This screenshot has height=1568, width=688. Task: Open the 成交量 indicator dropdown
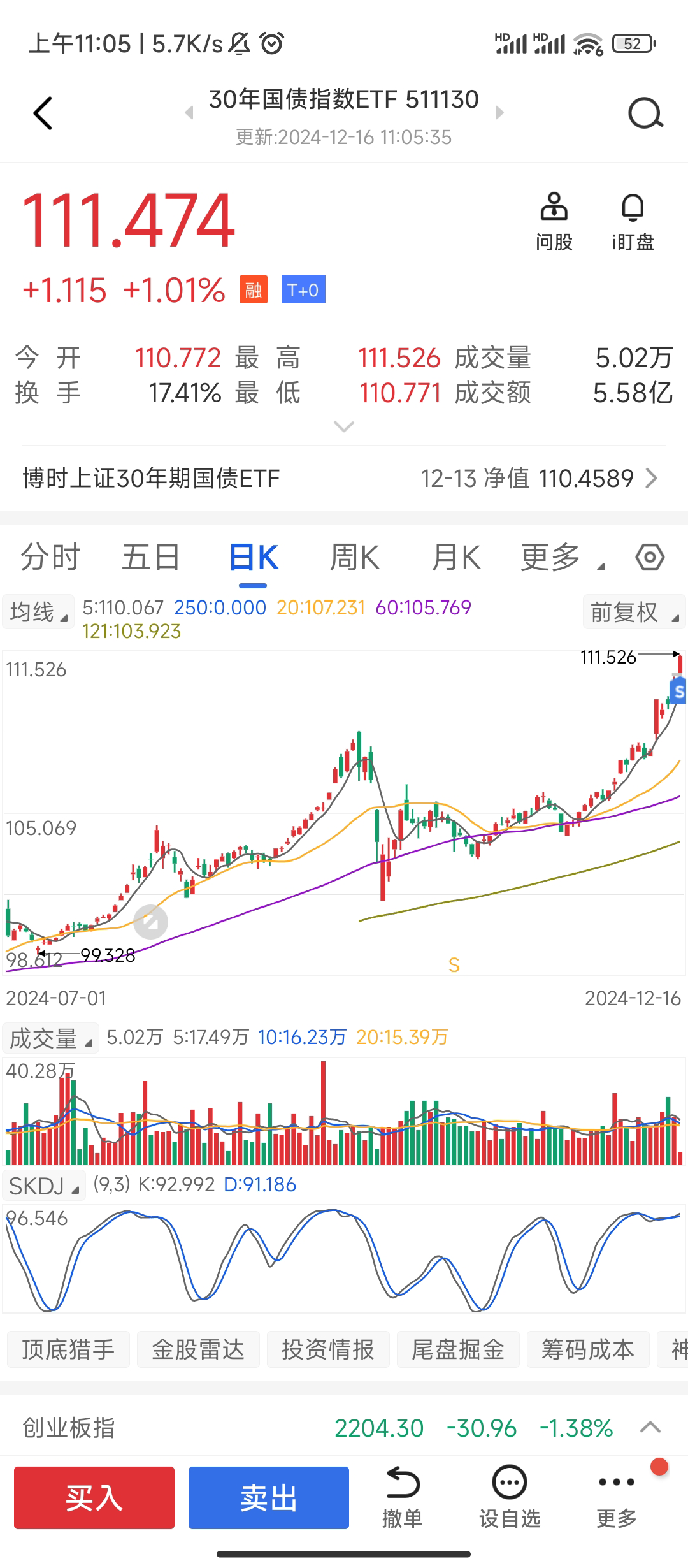(x=50, y=1038)
